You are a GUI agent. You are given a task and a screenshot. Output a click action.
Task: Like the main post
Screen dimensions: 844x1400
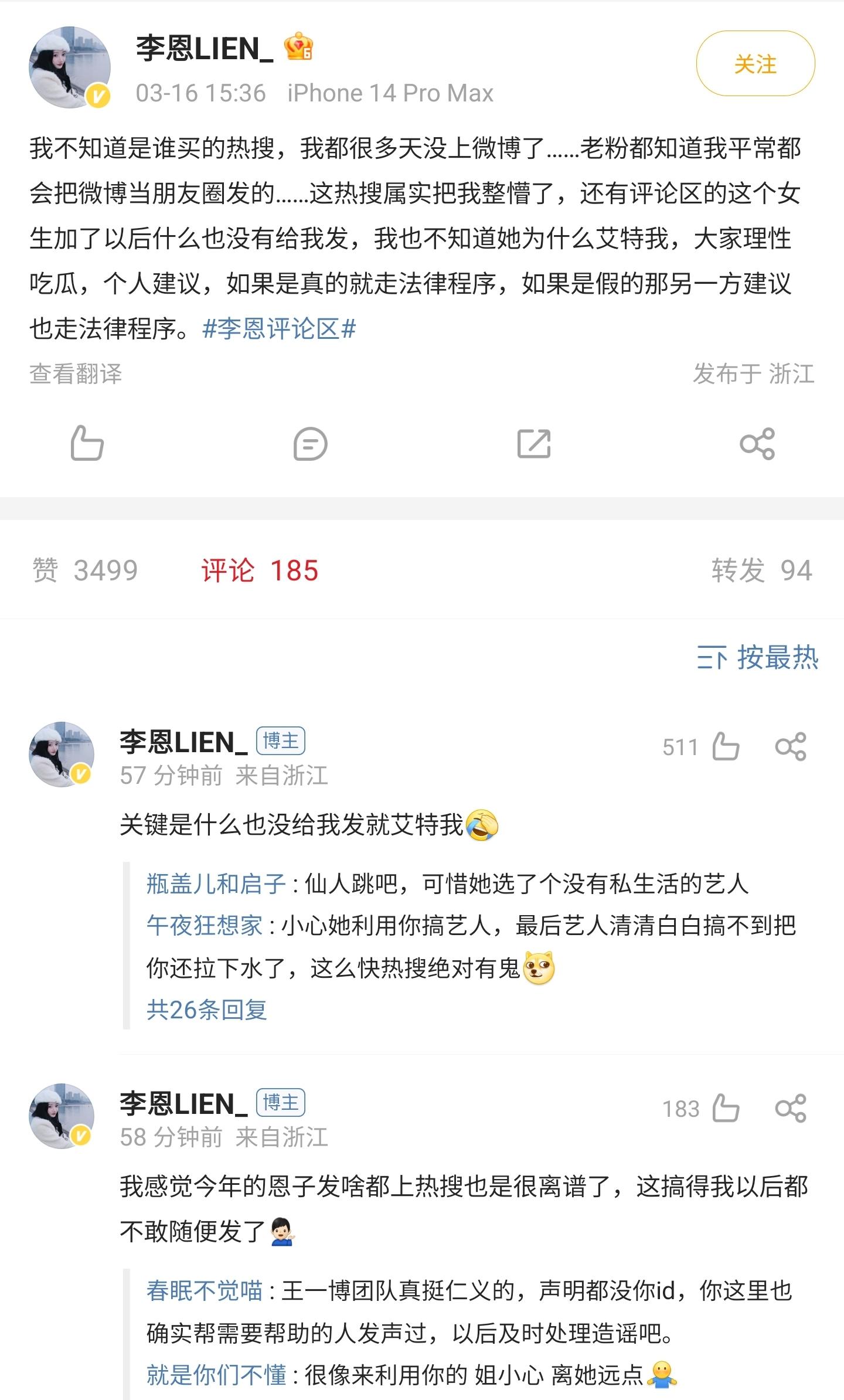[x=87, y=443]
